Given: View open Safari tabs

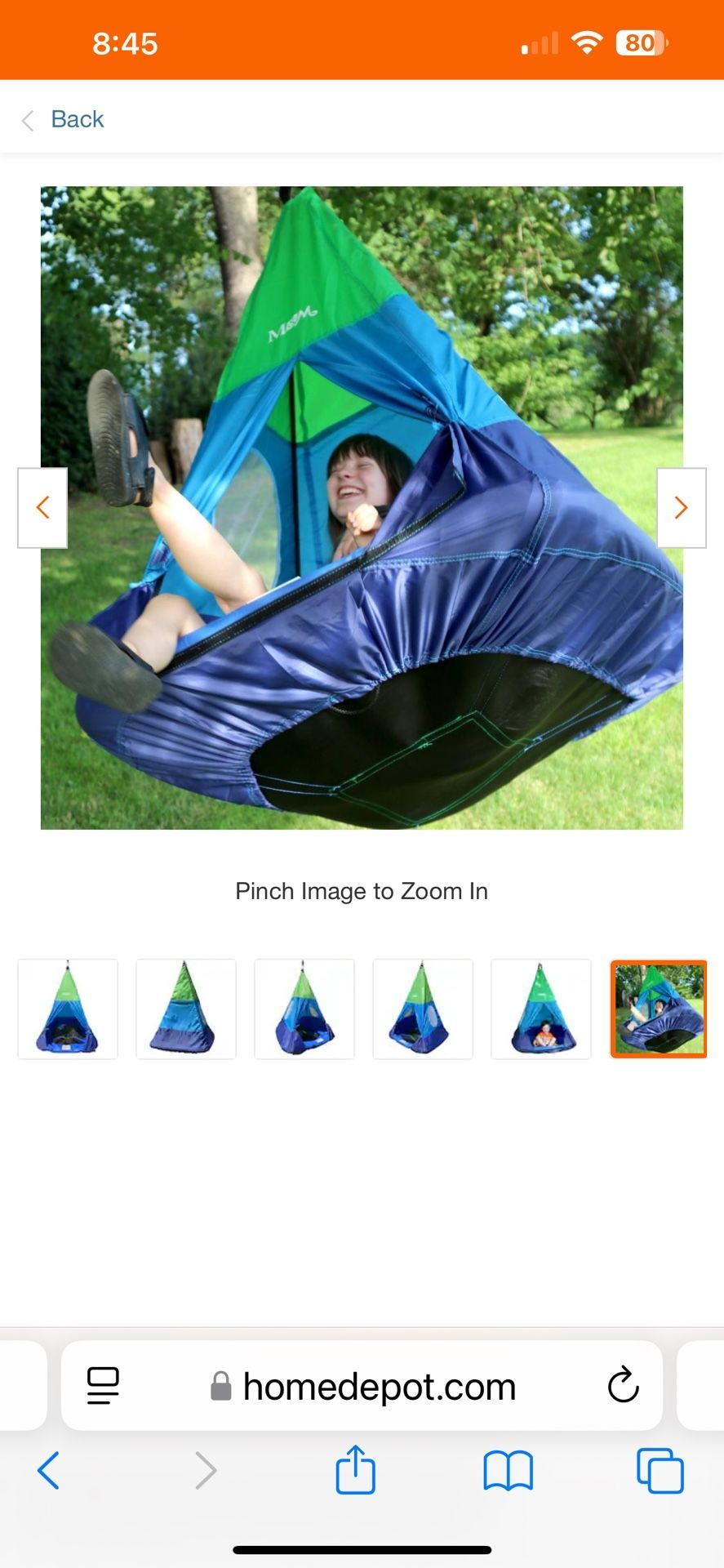Looking at the screenshot, I should pos(660,1471).
